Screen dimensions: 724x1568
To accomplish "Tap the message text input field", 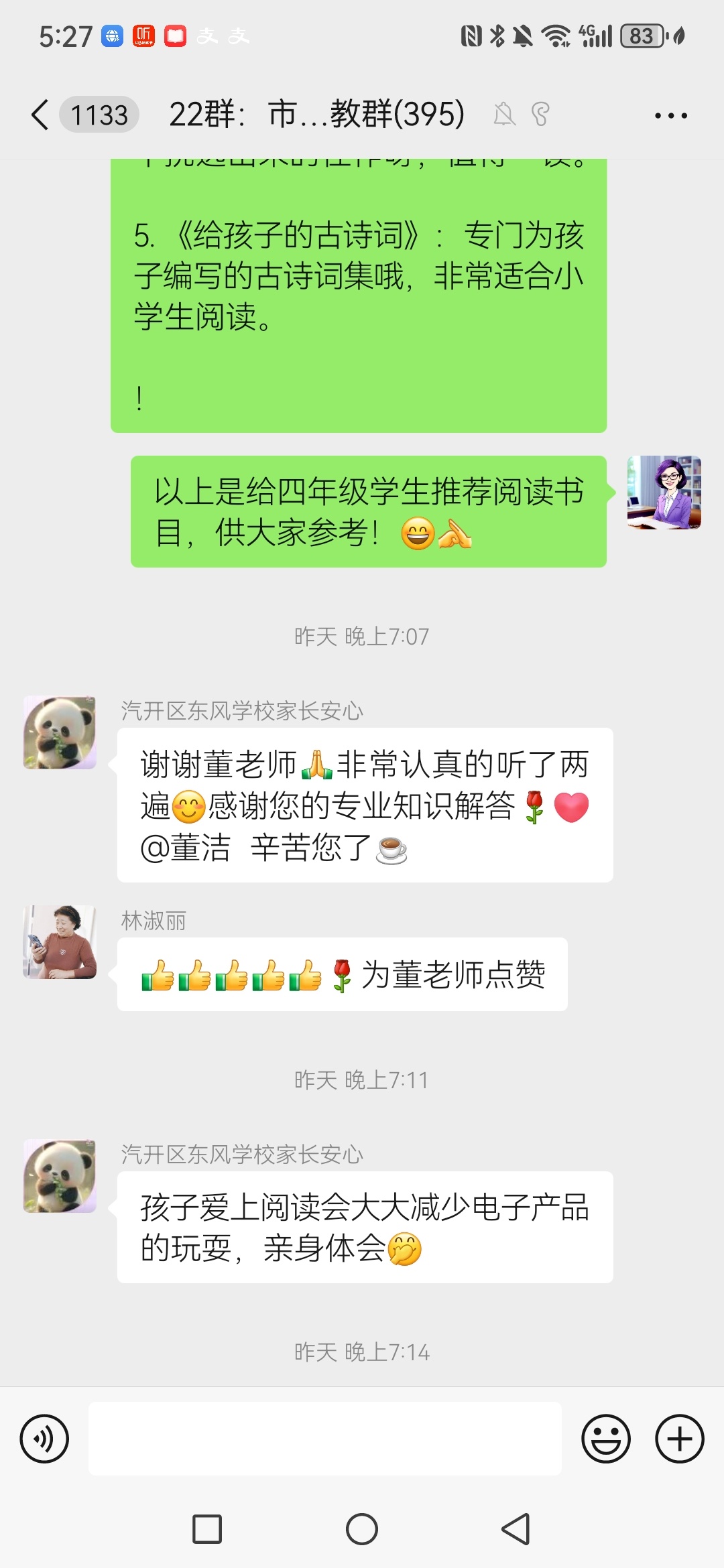I will point(325,1439).
